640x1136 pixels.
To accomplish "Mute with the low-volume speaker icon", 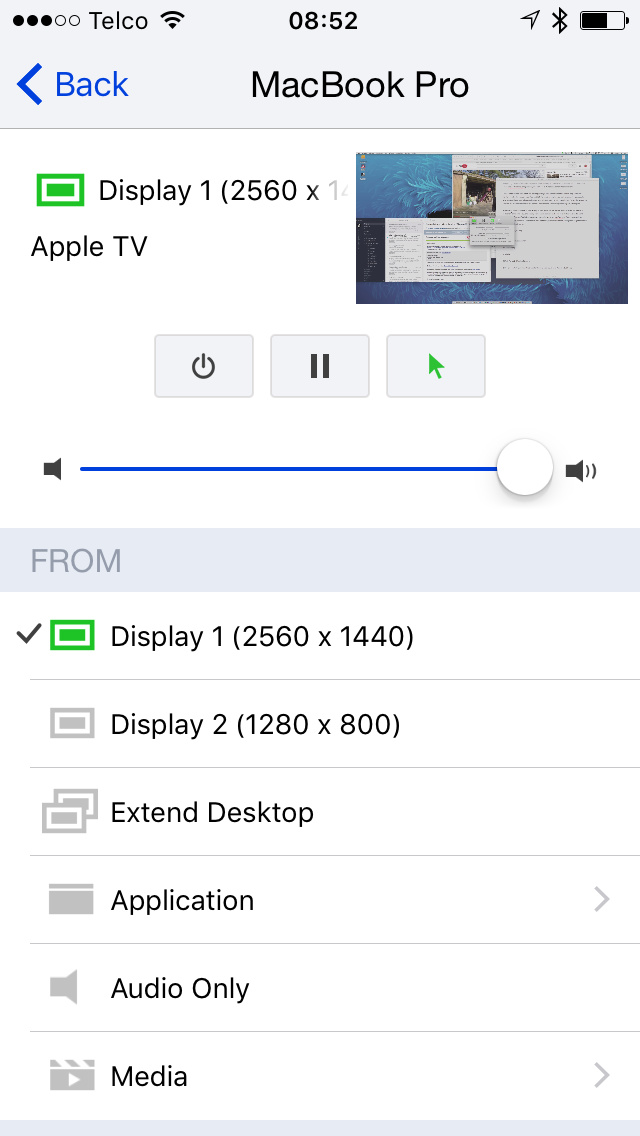I will pos(53,469).
